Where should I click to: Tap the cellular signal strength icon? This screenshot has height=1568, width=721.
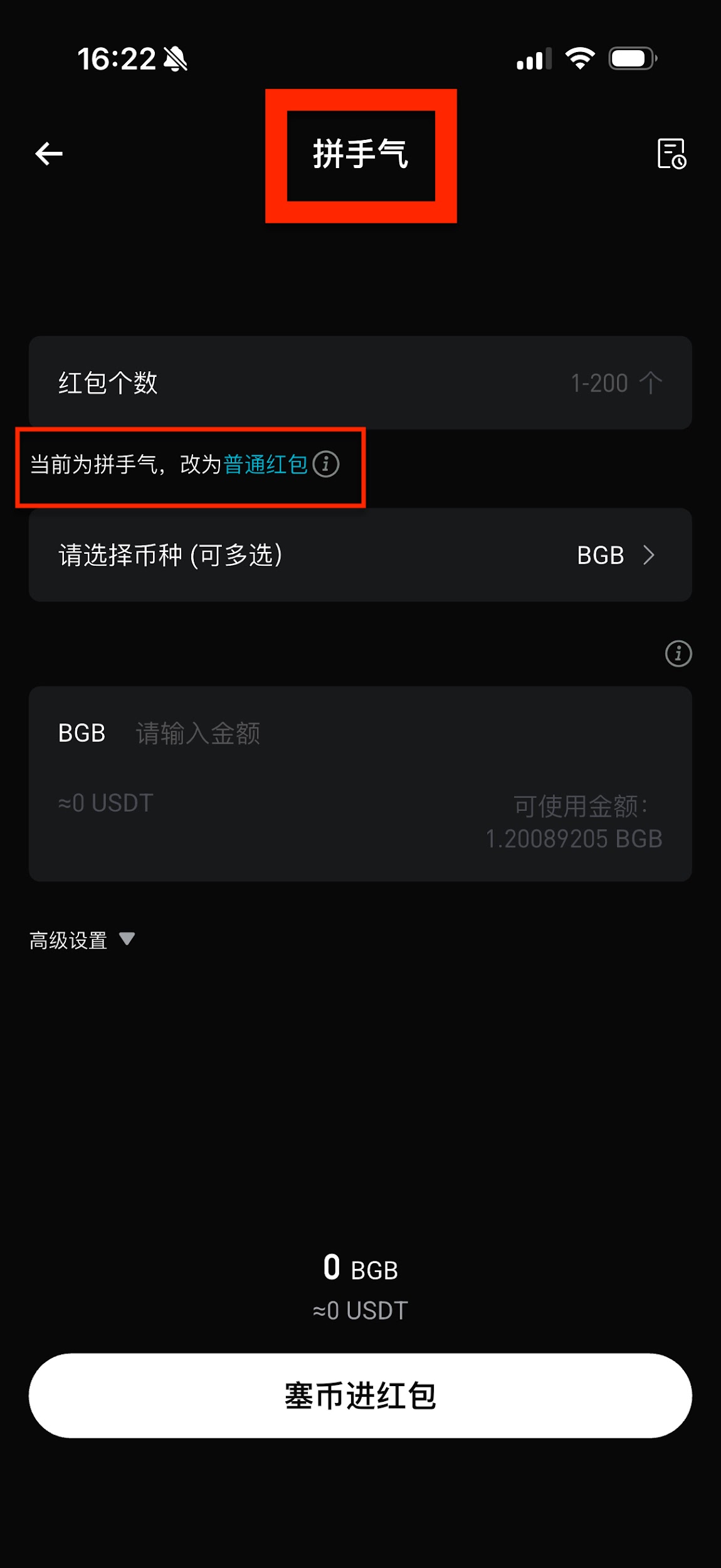pos(534,60)
